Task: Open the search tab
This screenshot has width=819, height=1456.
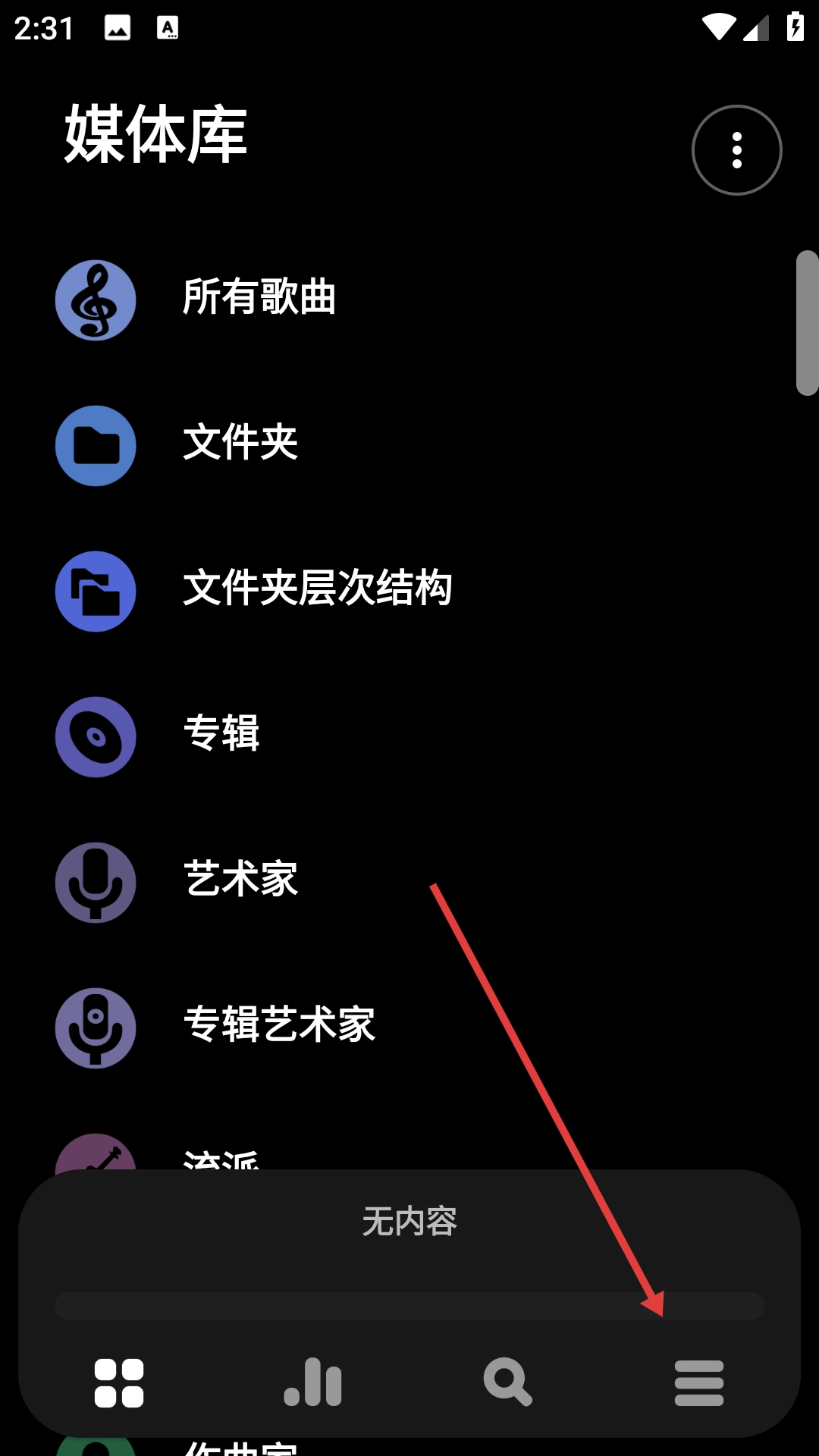Action: pyautogui.click(x=507, y=1382)
